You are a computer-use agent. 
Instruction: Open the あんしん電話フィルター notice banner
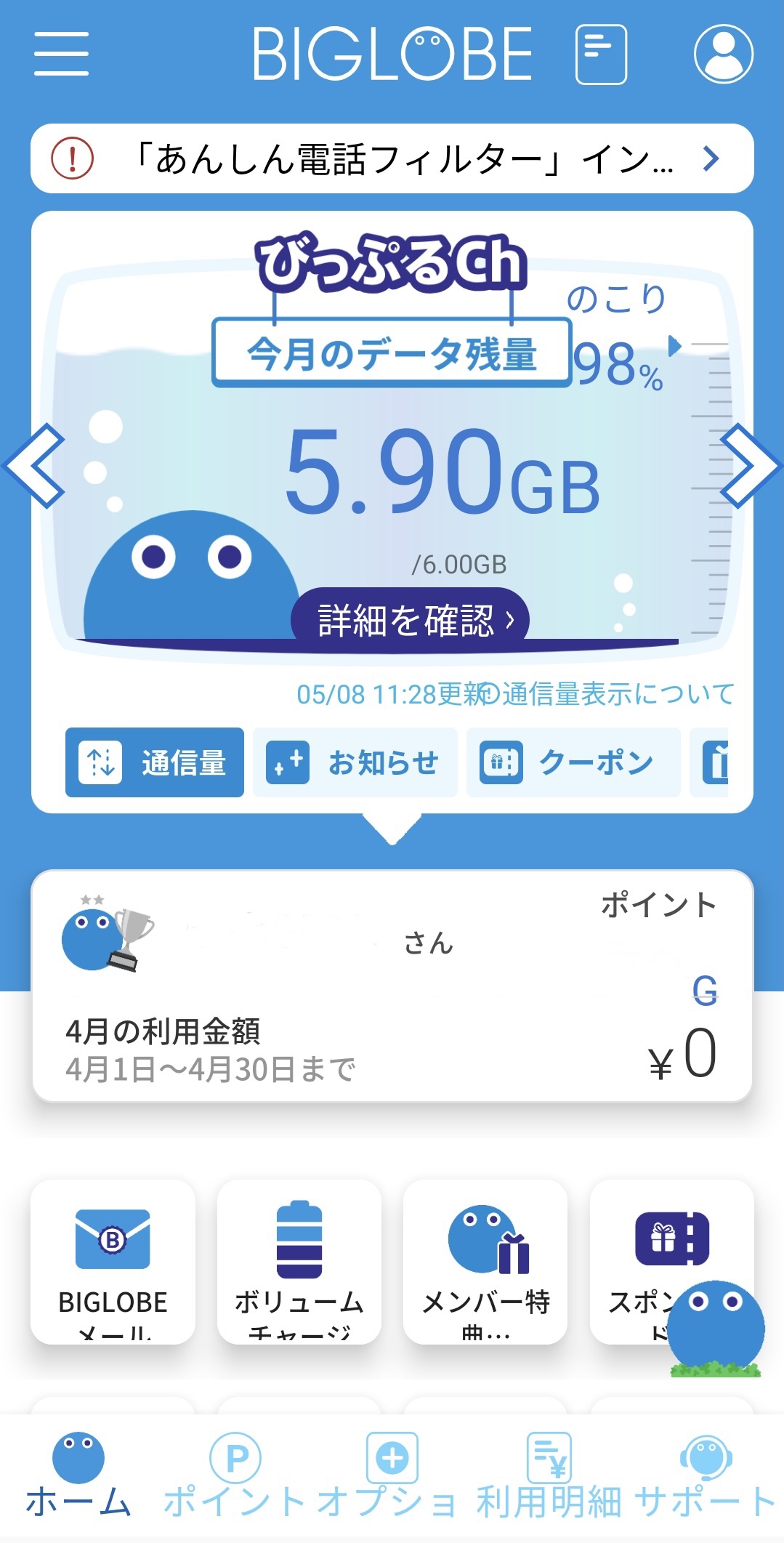(392, 158)
